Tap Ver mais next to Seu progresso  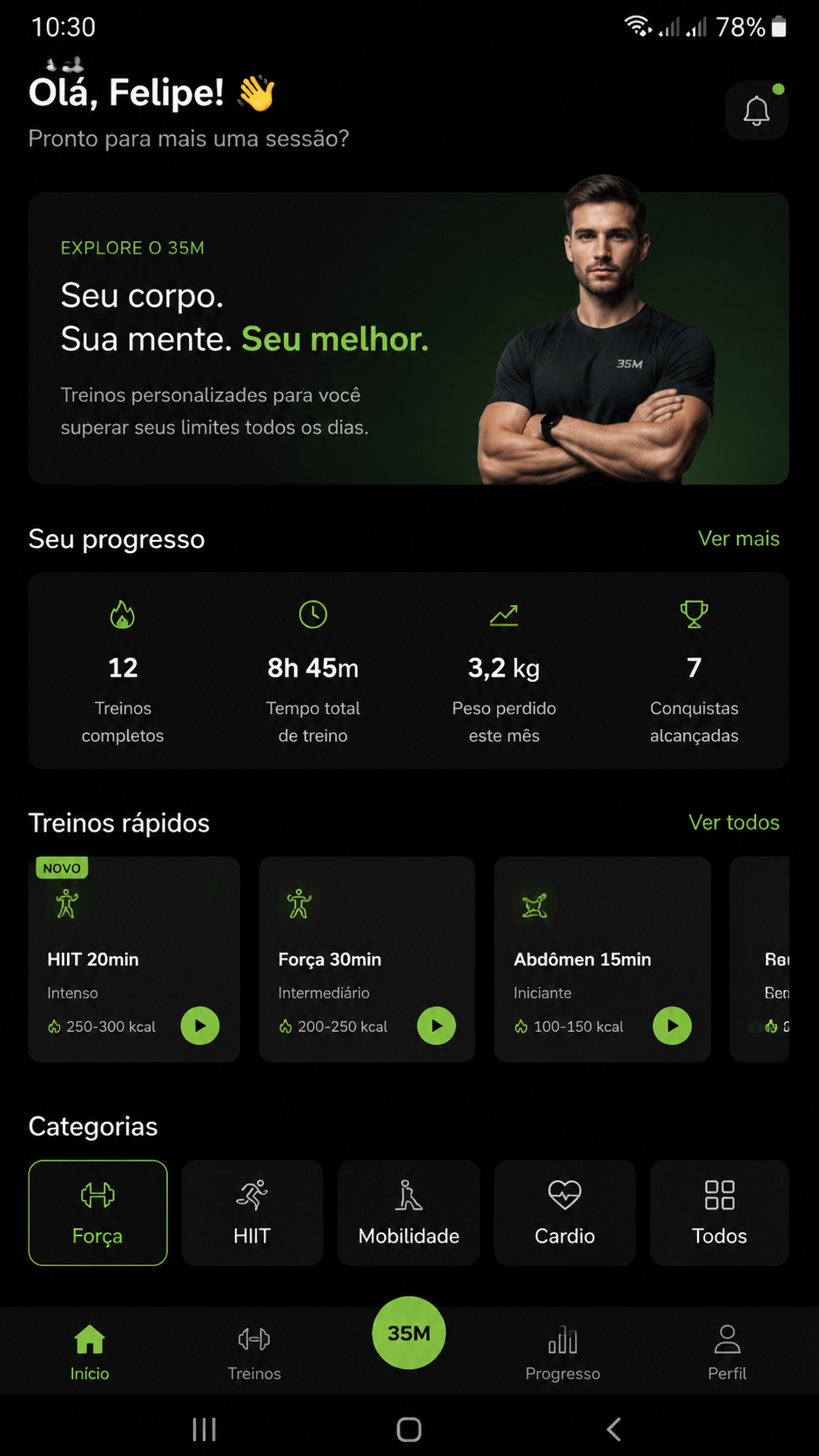point(738,538)
